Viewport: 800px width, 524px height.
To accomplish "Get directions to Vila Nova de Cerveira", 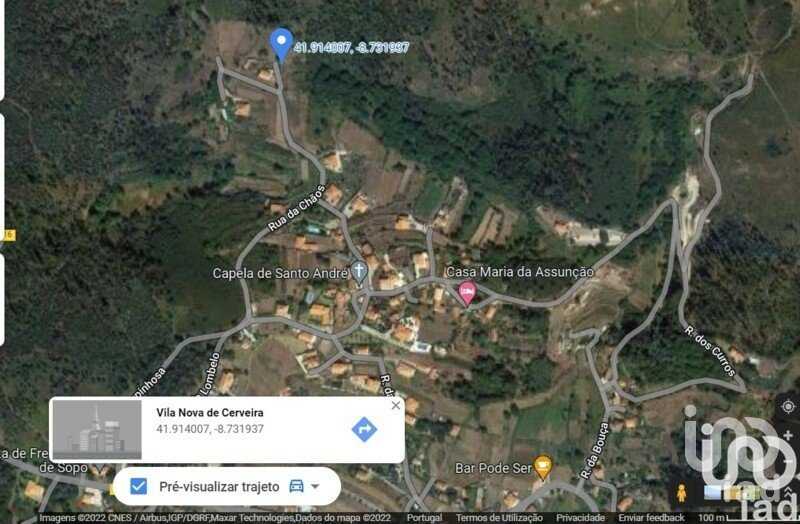I will coord(364,430).
